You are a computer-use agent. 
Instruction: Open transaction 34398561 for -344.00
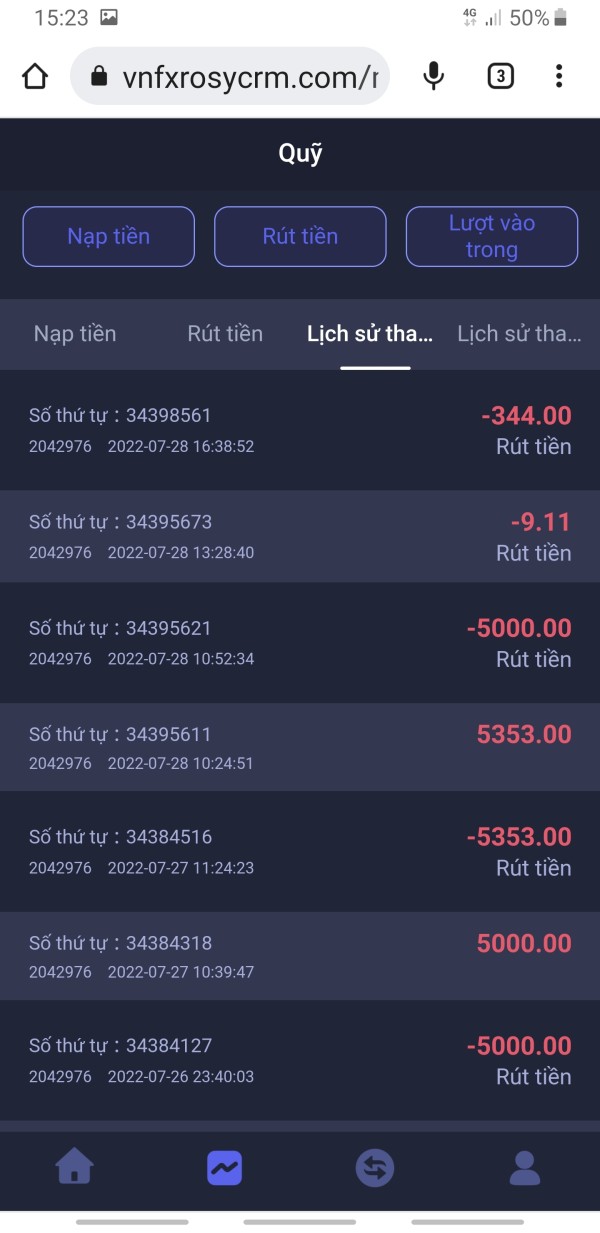coord(300,430)
